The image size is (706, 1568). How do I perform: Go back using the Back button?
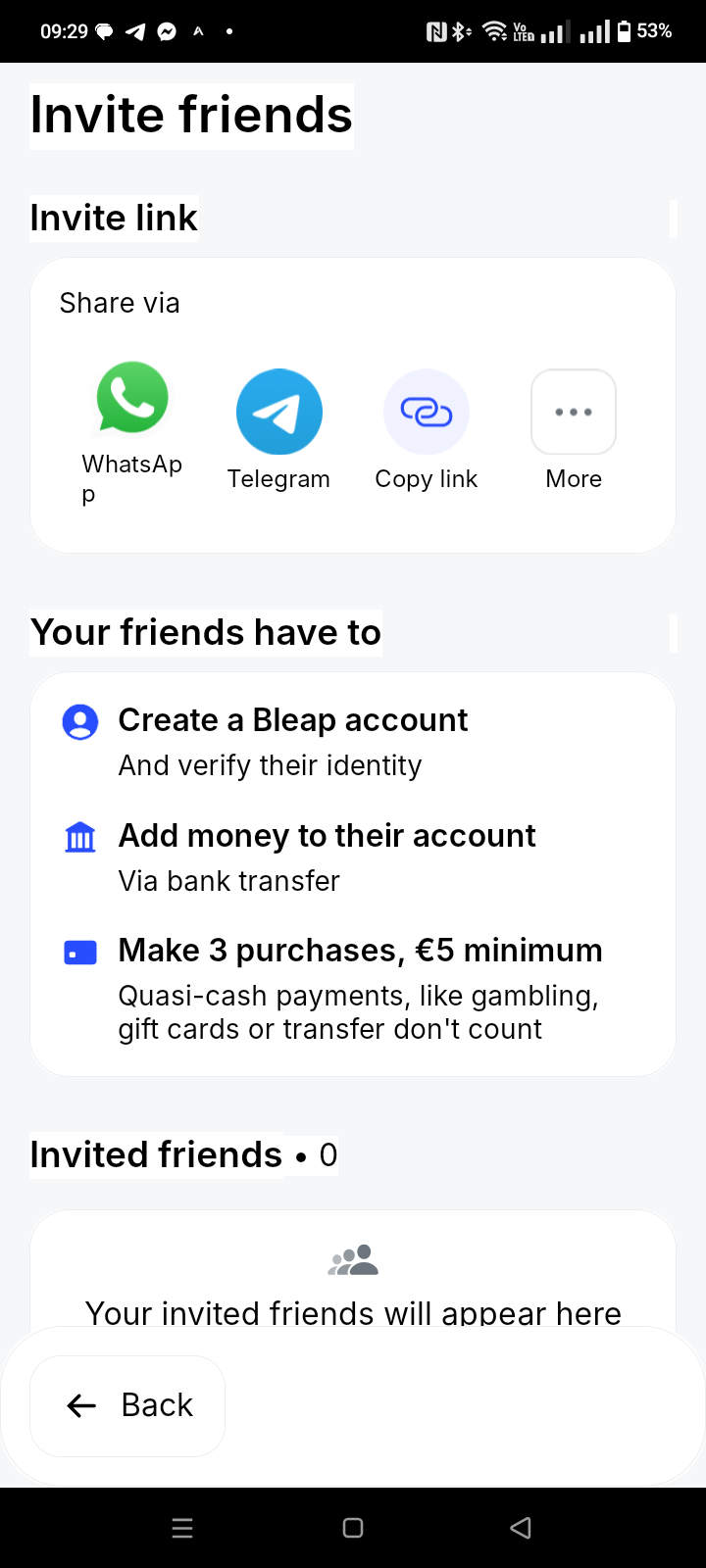click(x=127, y=1405)
